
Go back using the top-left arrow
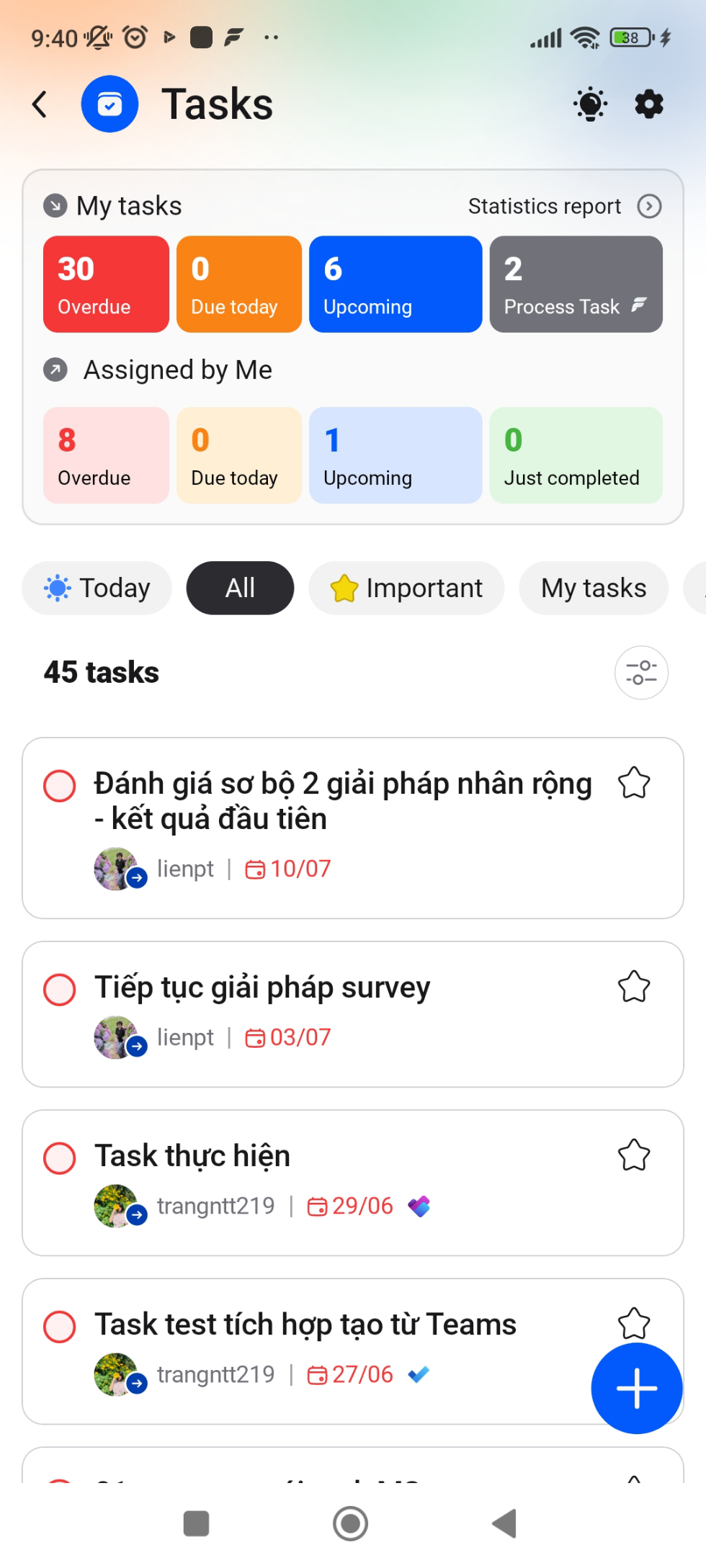[x=40, y=104]
